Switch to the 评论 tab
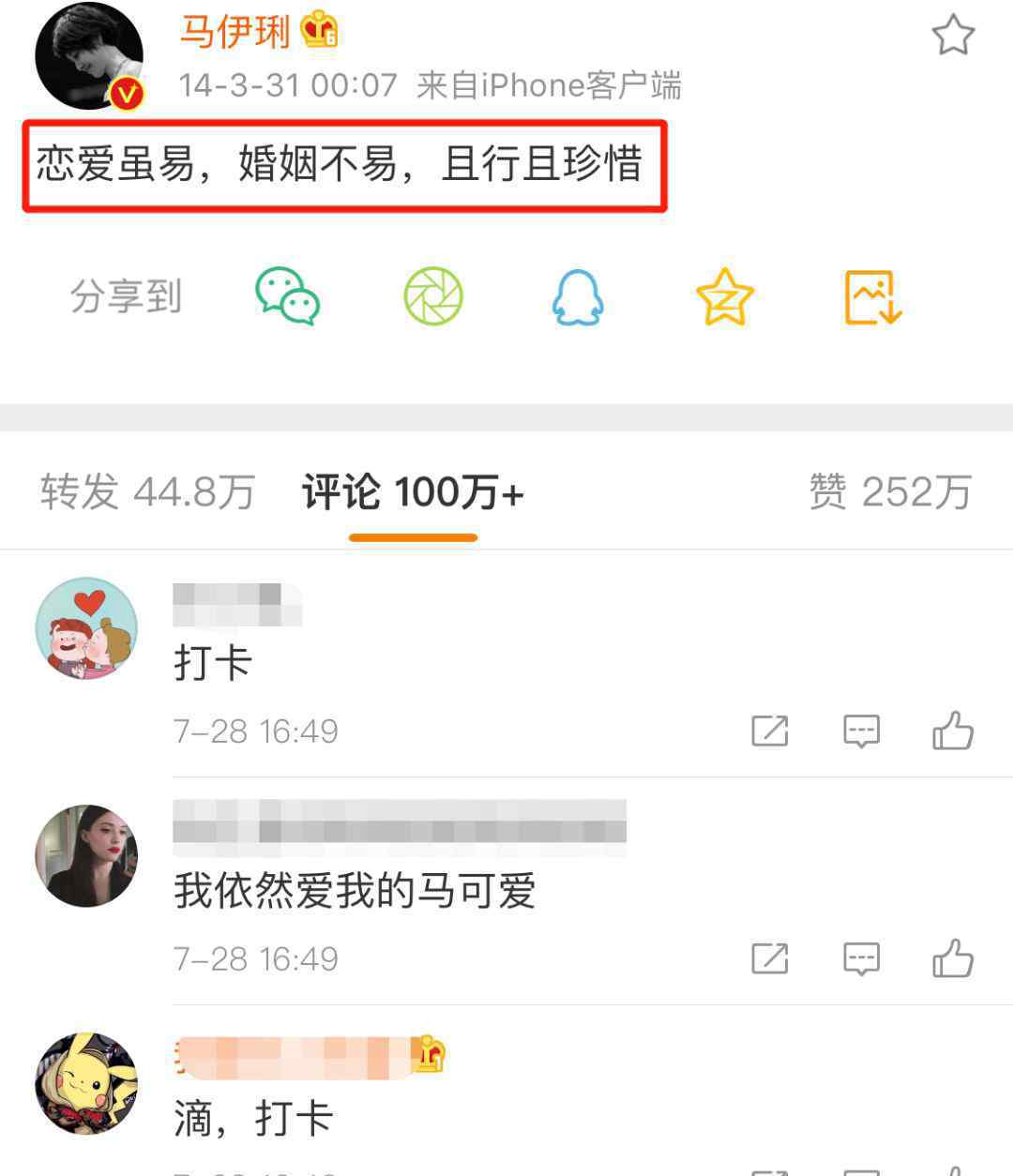1013x1176 pixels. tap(413, 491)
